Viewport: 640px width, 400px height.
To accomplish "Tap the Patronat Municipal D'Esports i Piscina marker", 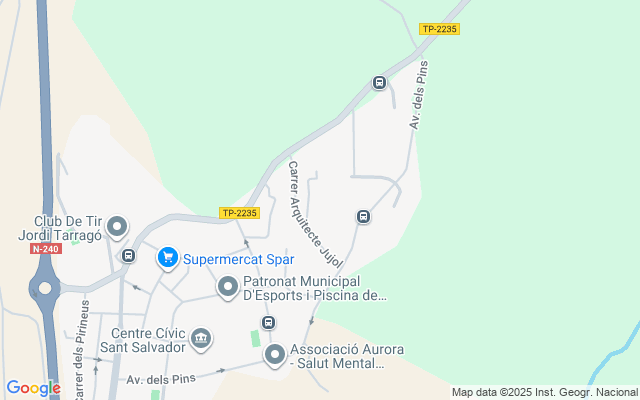I will (228, 288).
